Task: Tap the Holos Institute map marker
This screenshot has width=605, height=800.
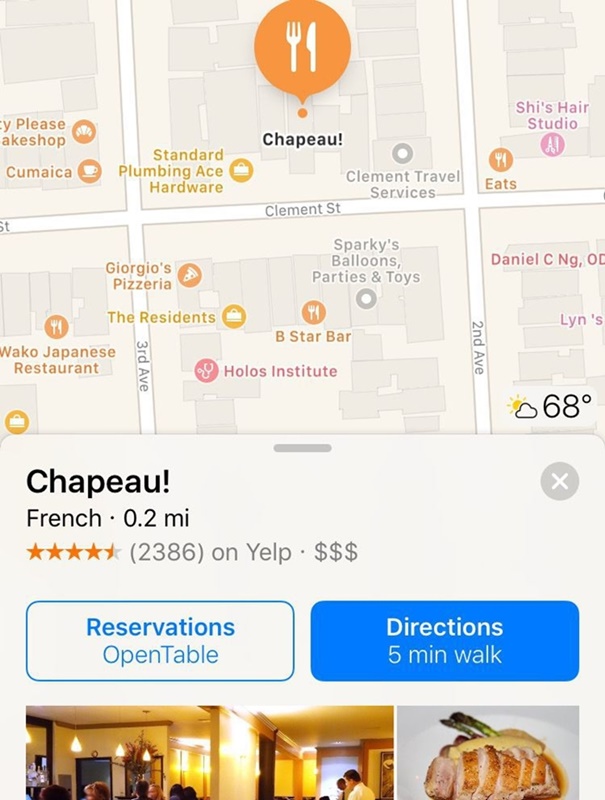Action: (207, 371)
